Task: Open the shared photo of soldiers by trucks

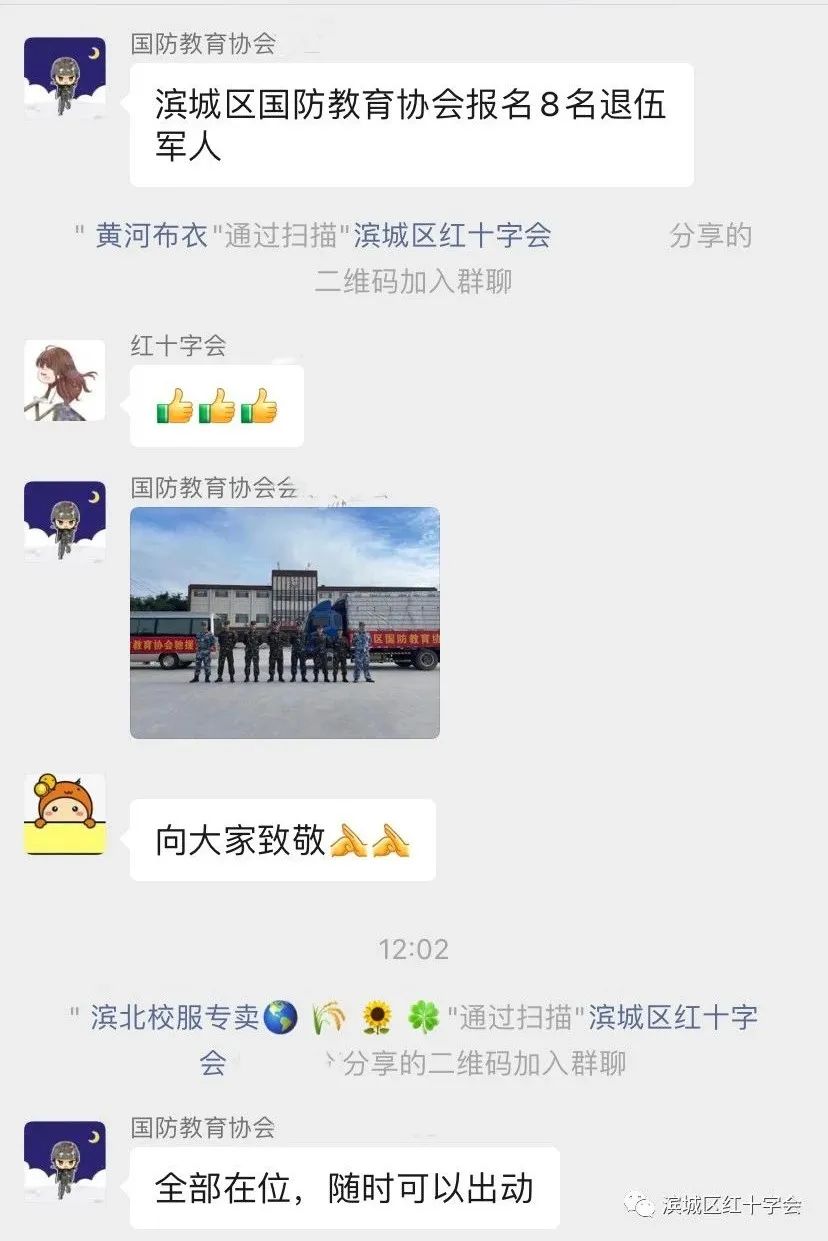Action: coord(285,622)
